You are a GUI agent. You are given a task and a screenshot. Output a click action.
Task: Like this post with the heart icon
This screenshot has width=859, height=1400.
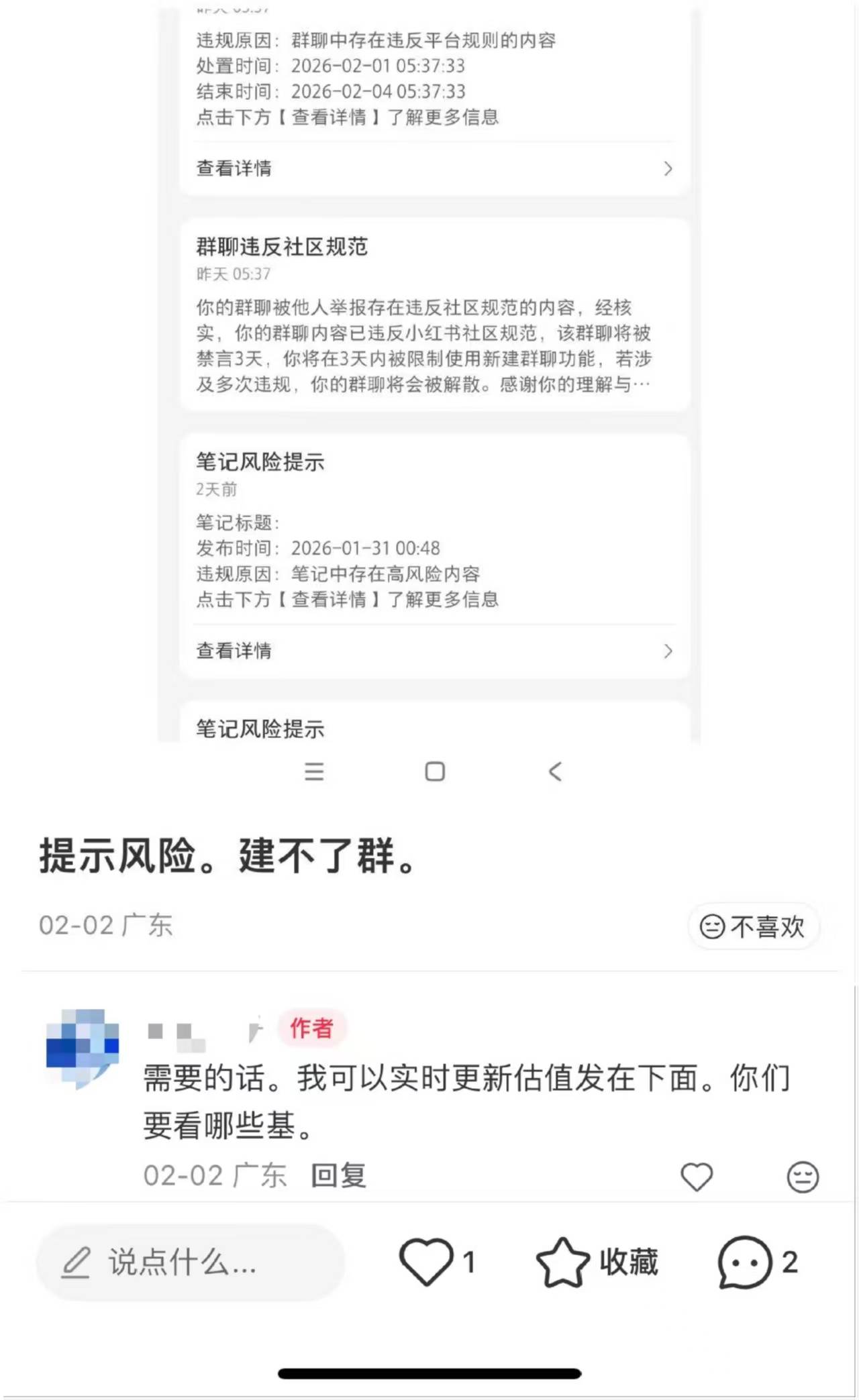click(427, 1262)
